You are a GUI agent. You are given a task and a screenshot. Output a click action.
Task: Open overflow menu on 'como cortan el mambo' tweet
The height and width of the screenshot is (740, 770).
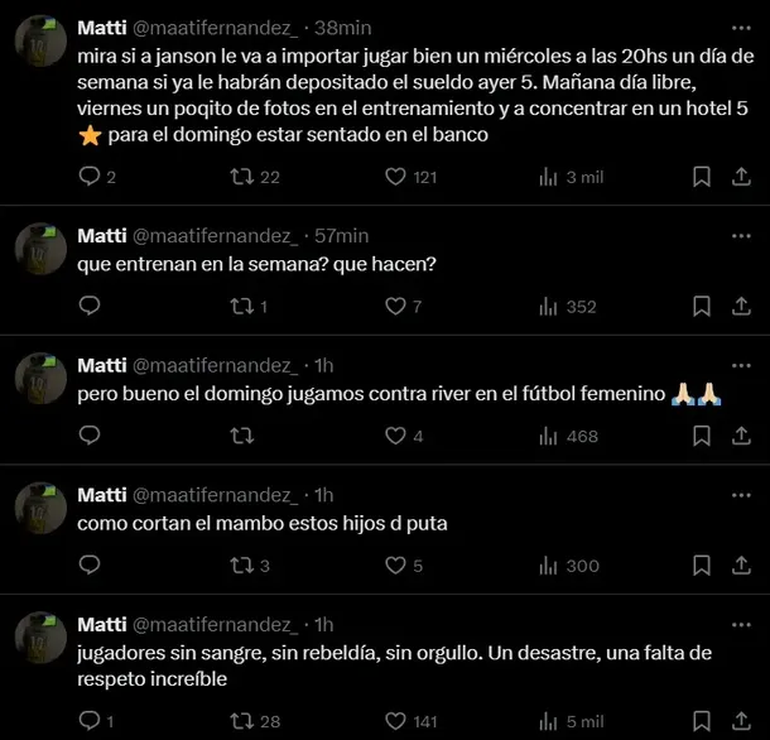[x=741, y=495]
